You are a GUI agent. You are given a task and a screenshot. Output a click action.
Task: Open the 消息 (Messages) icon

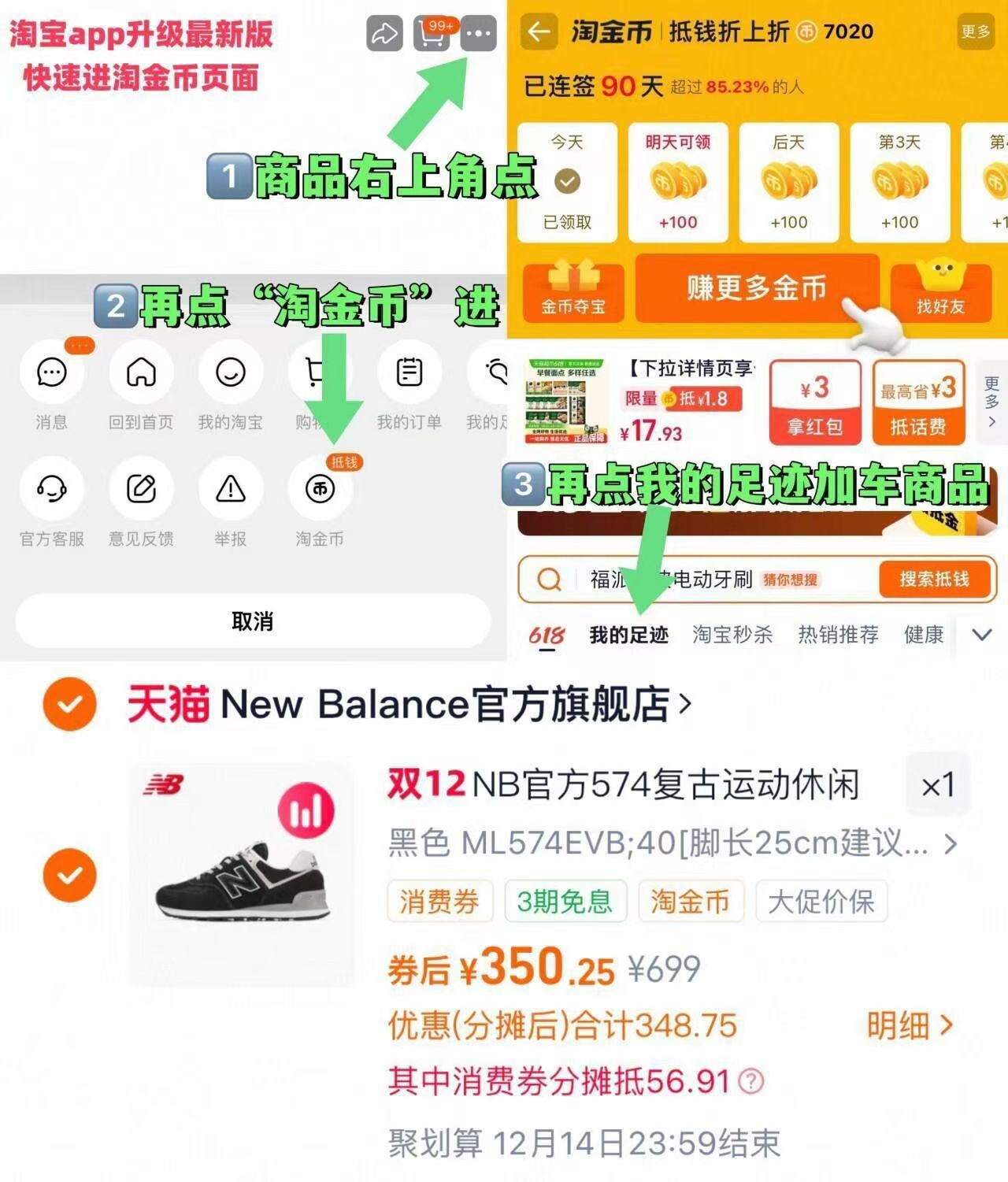point(50,372)
